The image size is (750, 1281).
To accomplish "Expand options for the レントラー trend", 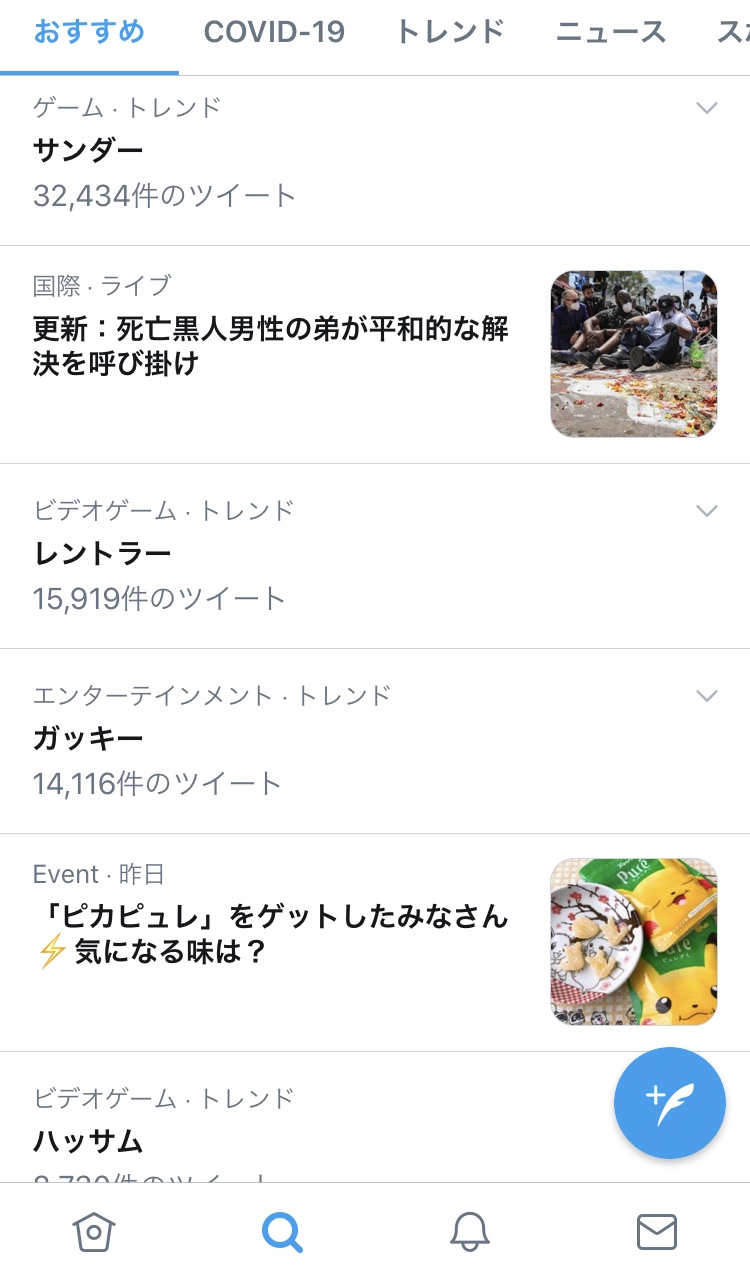I will [x=707, y=511].
